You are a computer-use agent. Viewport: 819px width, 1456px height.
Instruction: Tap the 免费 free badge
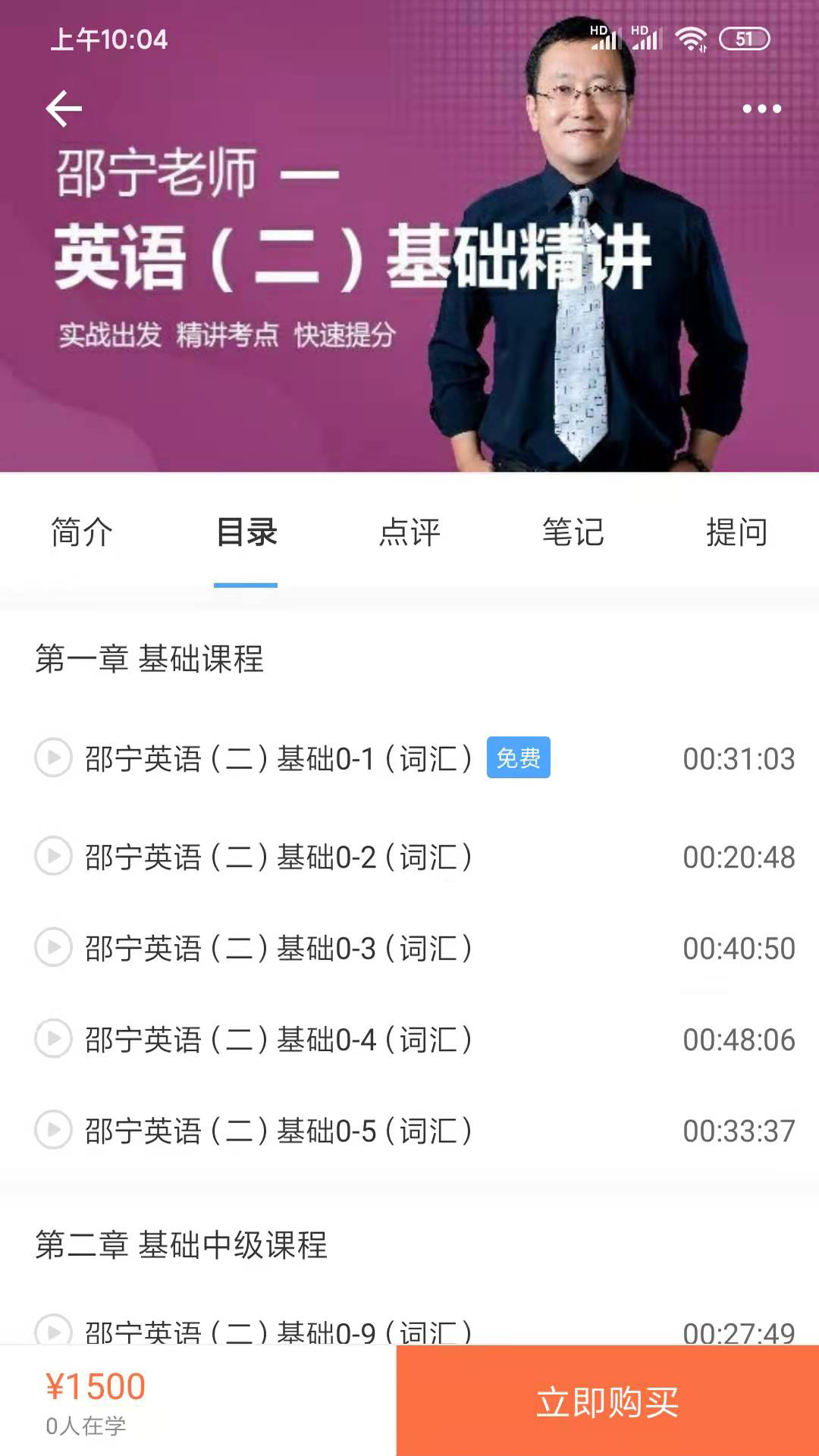pyautogui.click(x=518, y=758)
